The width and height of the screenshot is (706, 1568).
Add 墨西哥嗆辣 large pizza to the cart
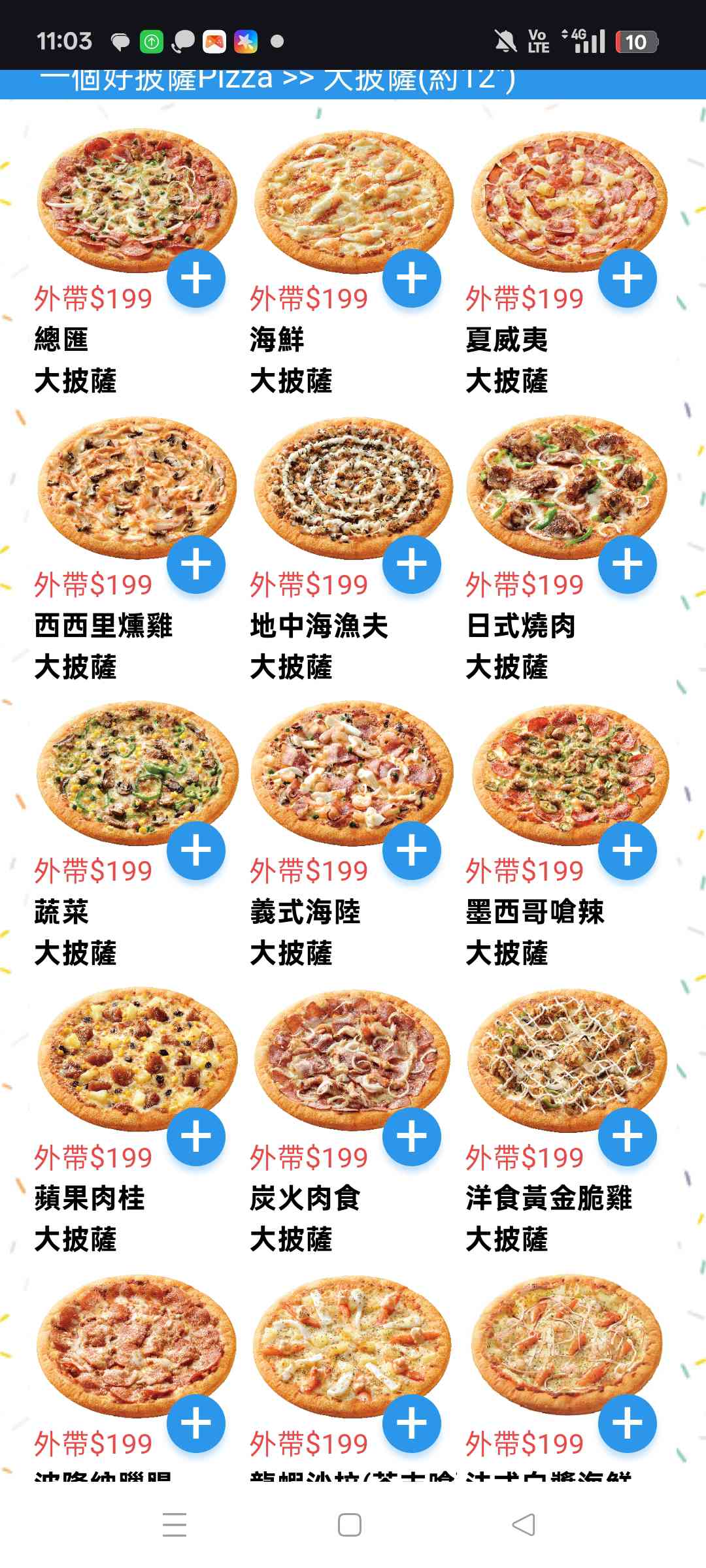(628, 851)
